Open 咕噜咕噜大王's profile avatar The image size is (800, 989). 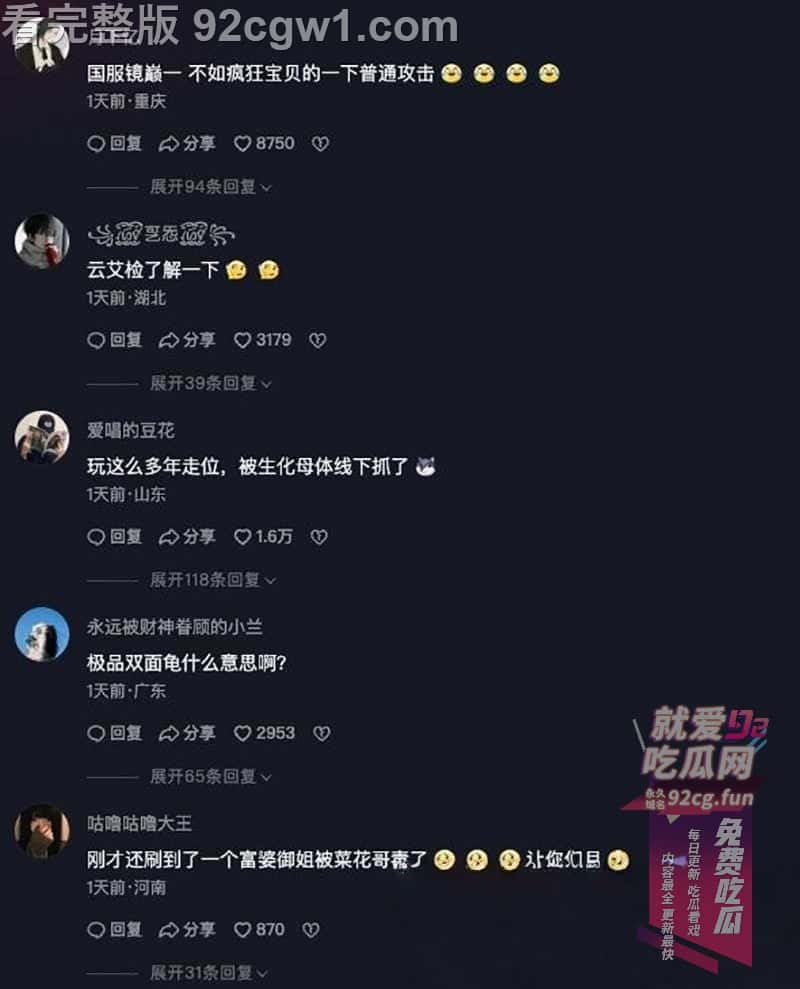42,830
